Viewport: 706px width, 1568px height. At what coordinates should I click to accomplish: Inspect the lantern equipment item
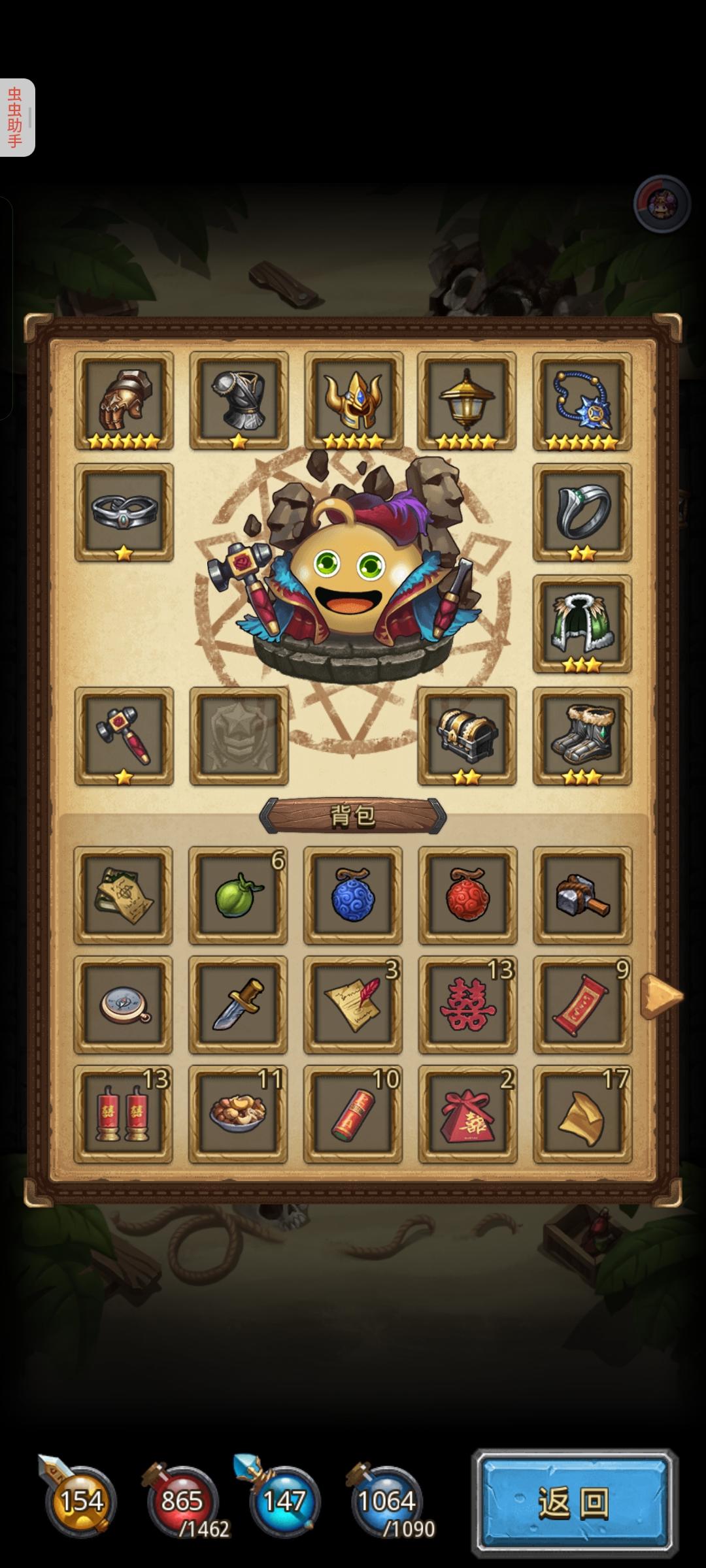(467, 400)
